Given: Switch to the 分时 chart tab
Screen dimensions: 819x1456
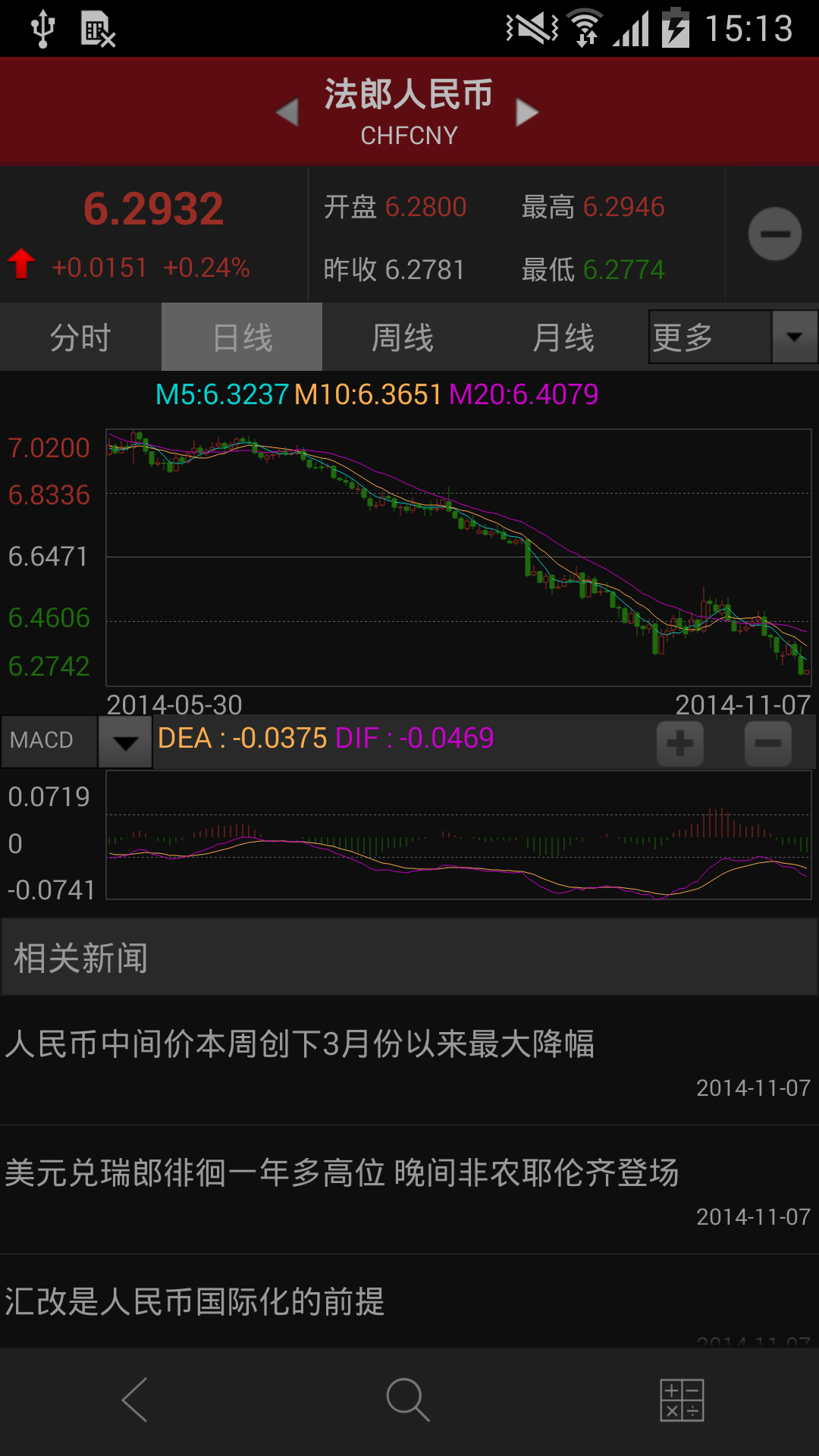Looking at the screenshot, I should pos(80,337).
